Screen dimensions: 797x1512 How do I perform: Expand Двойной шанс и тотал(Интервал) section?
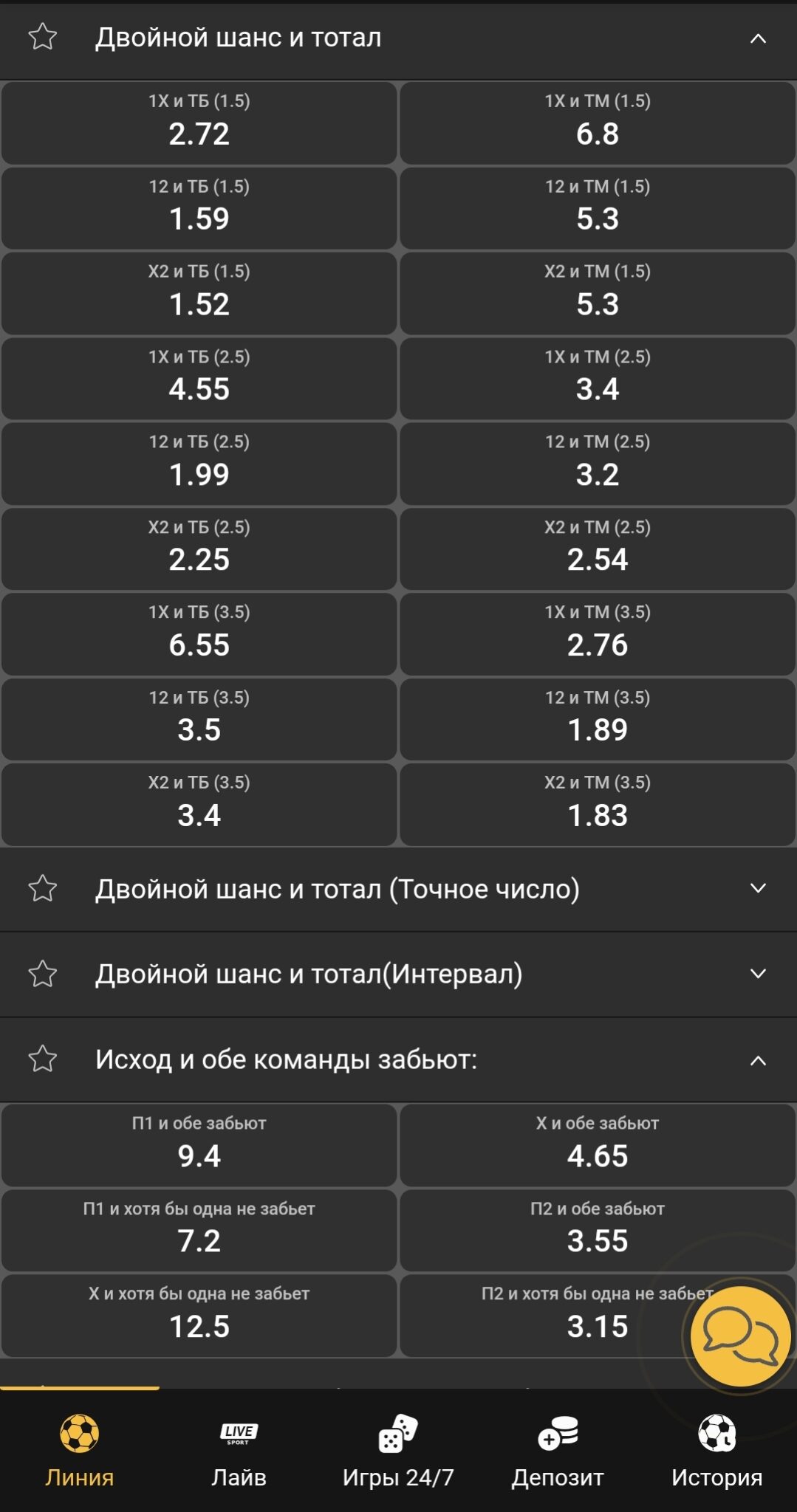[x=758, y=974]
